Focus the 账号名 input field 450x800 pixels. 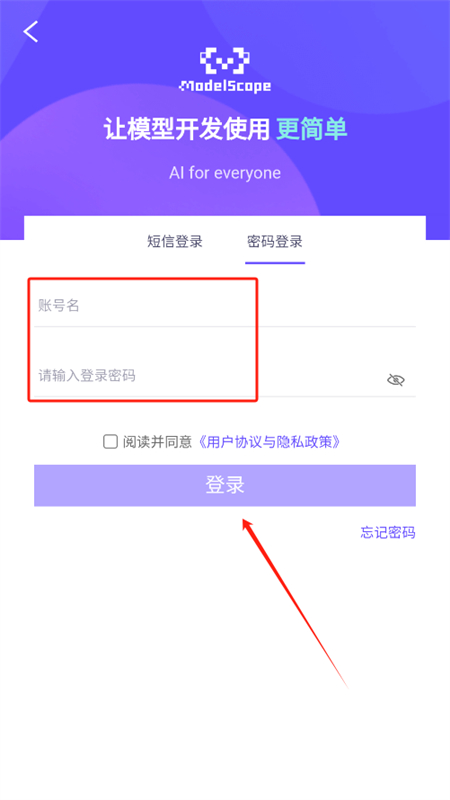[225, 306]
